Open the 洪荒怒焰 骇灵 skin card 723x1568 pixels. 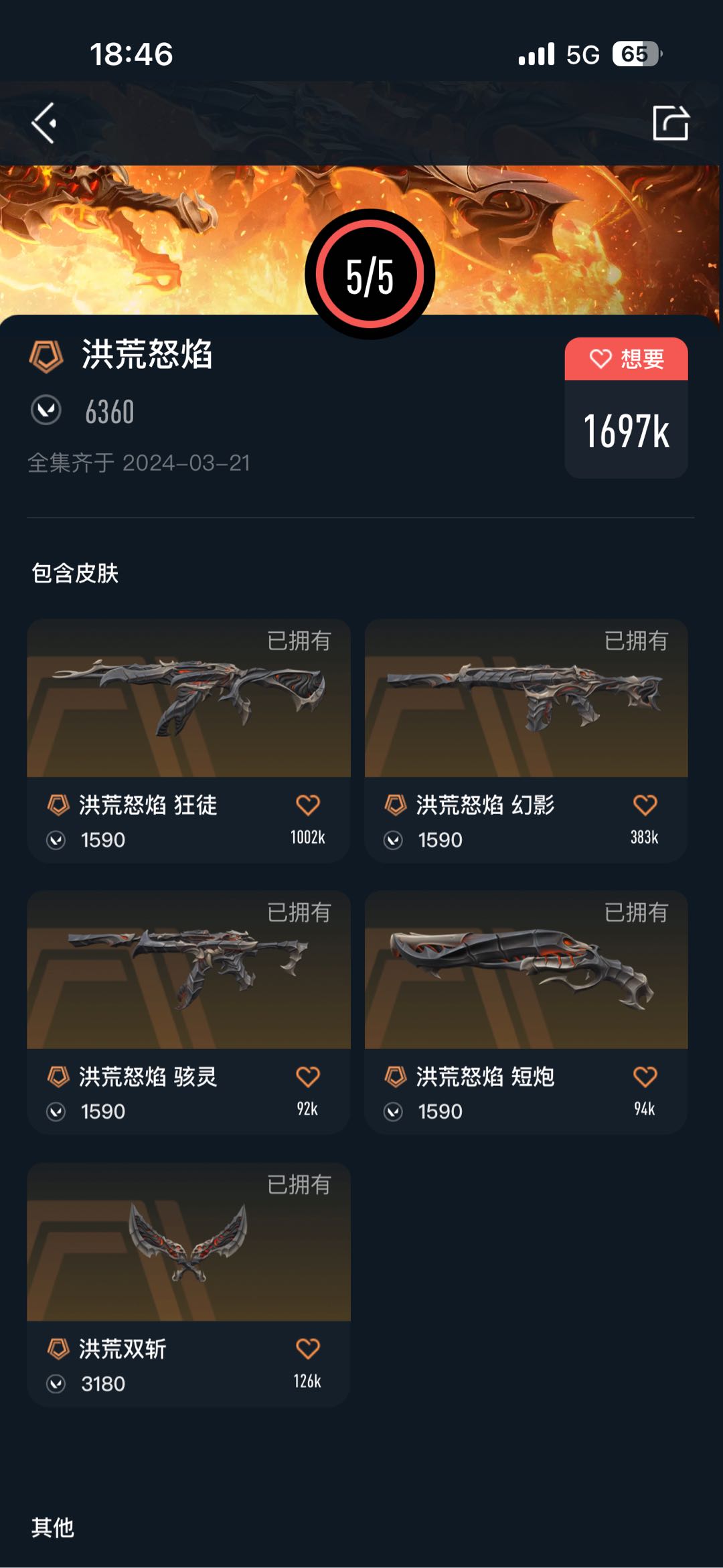click(x=188, y=971)
